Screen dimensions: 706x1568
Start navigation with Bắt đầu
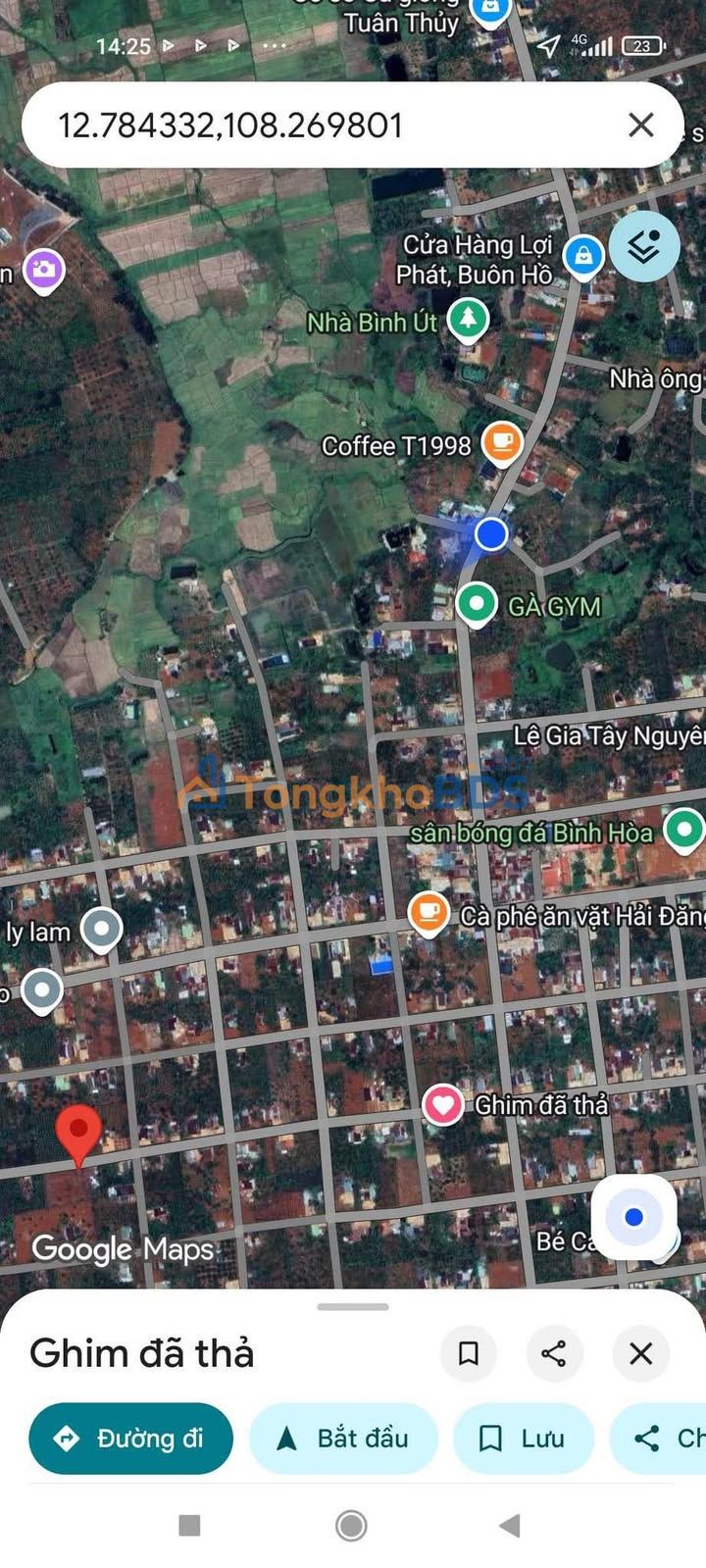pos(343,1439)
